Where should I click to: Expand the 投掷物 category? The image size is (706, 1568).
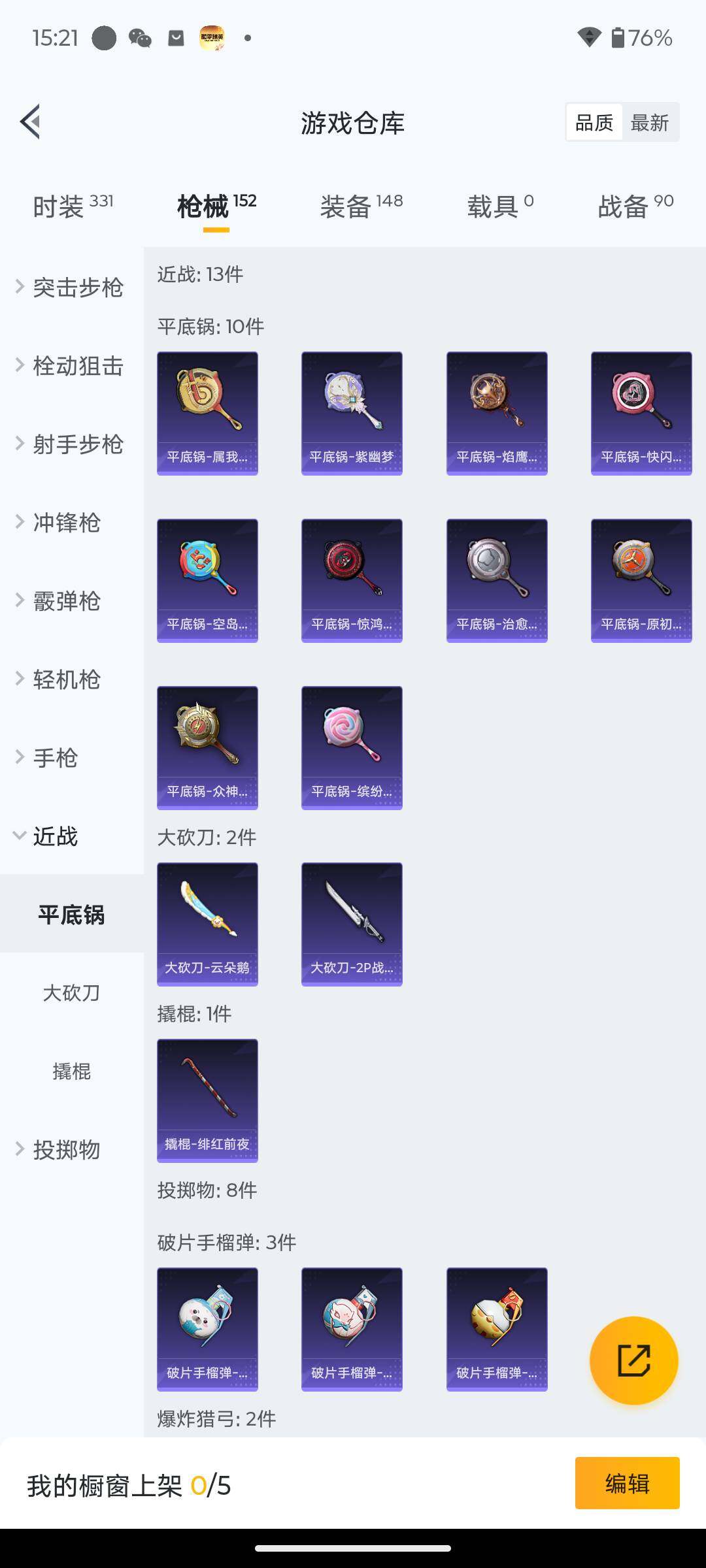click(65, 1150)
